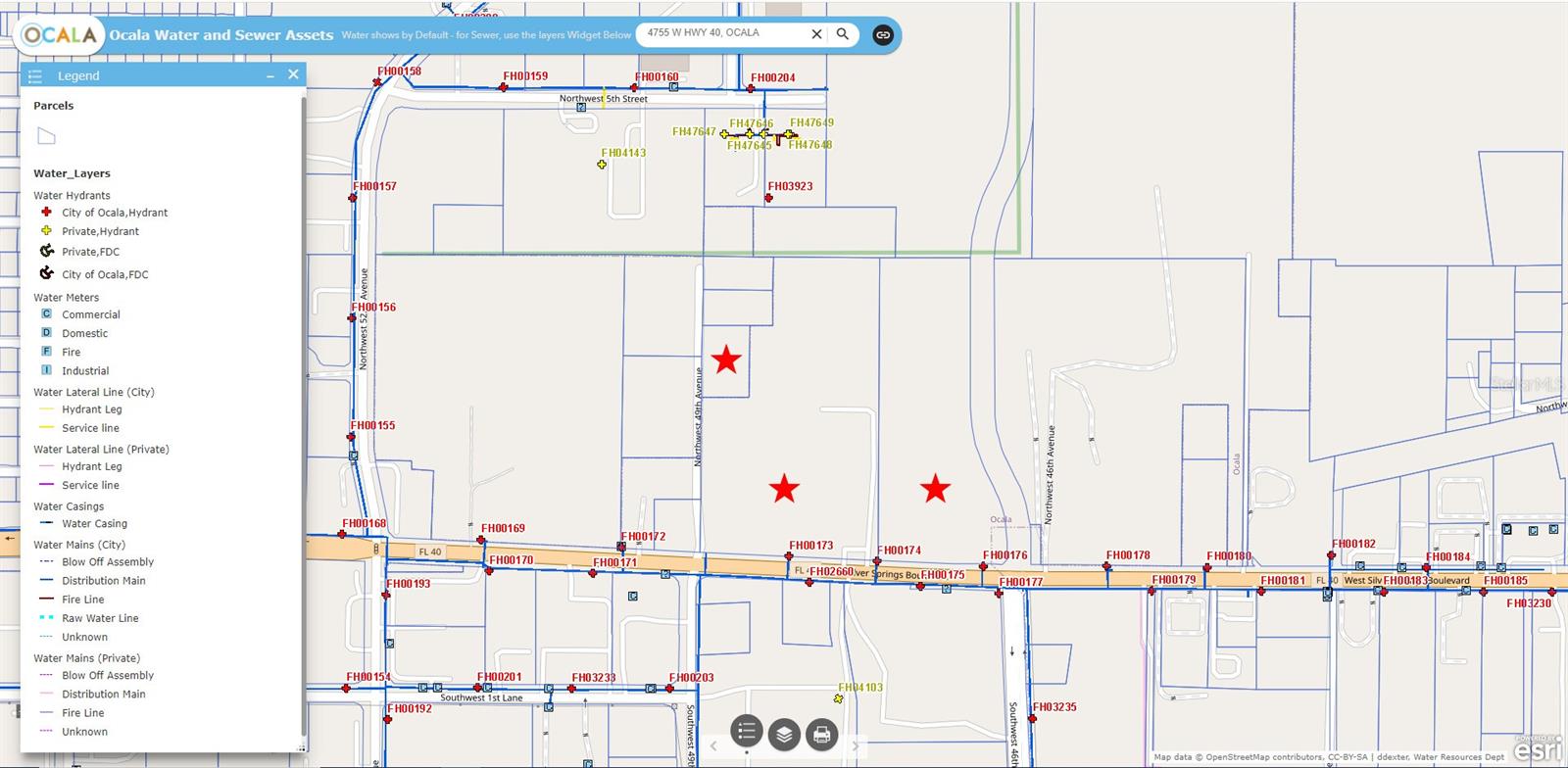Screen dimensions: 1568x768
Task: Select private hydrant FH04143 on the map
Action: click(602, 165)
